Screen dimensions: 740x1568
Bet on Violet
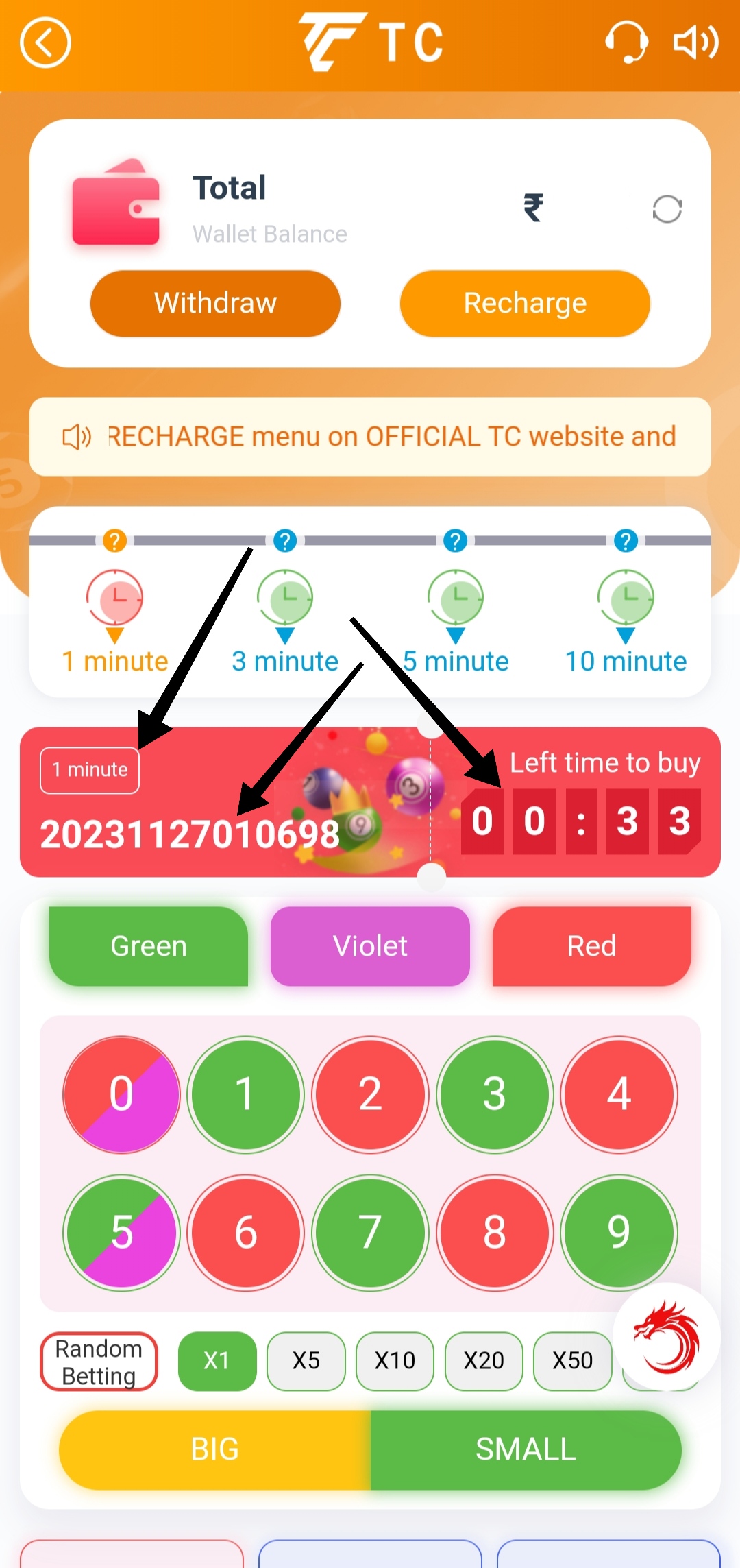coord(370,946)
